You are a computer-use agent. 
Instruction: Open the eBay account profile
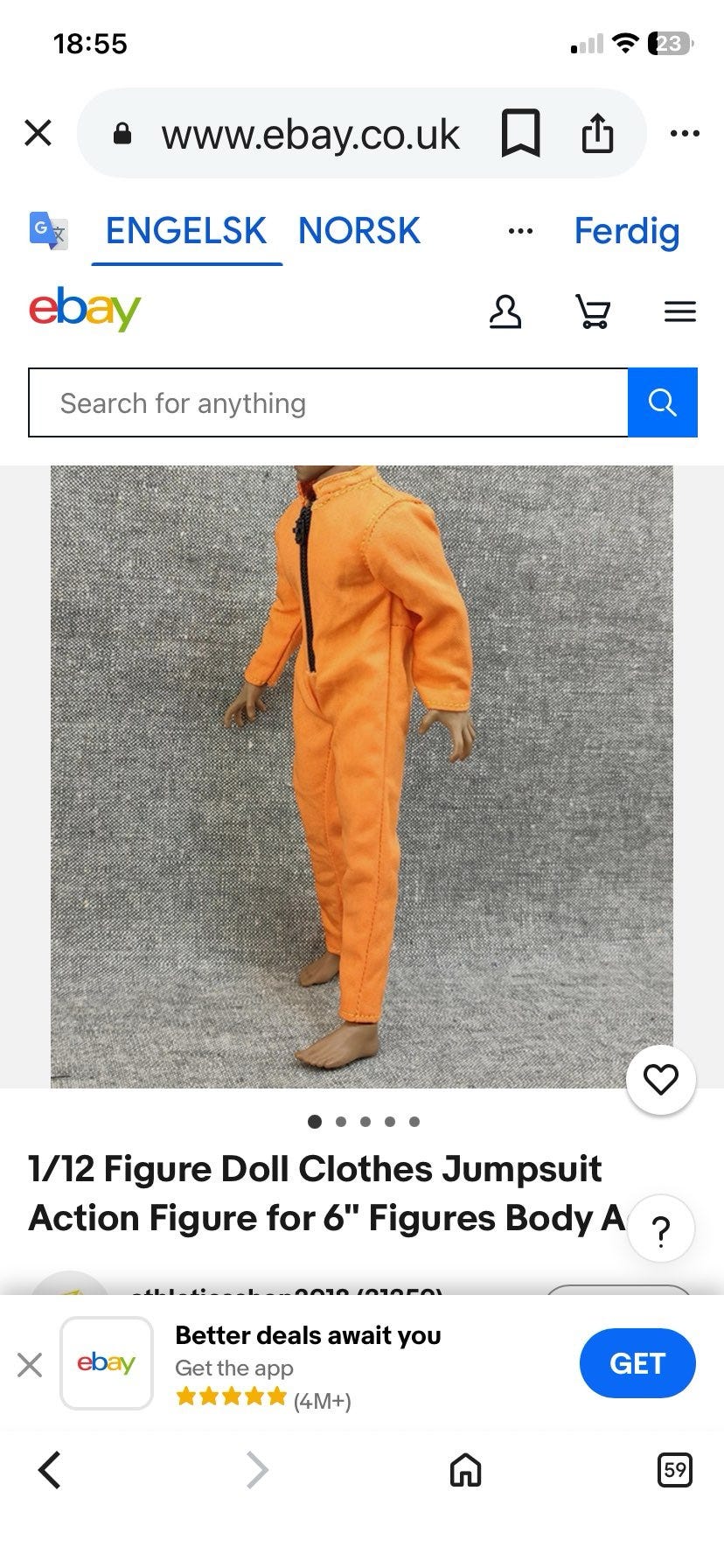pos(505,311)
